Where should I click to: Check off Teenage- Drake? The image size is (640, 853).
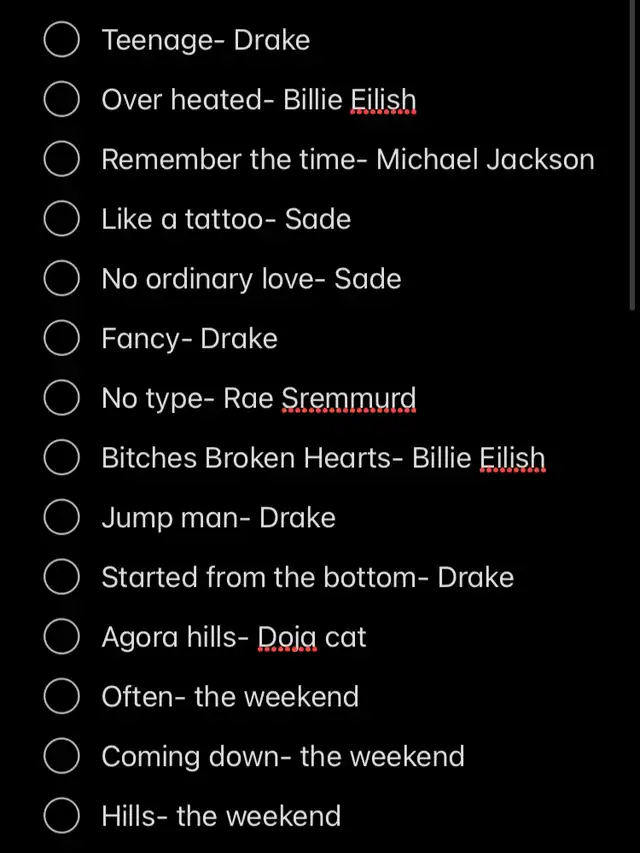click(x=62, y=40)
